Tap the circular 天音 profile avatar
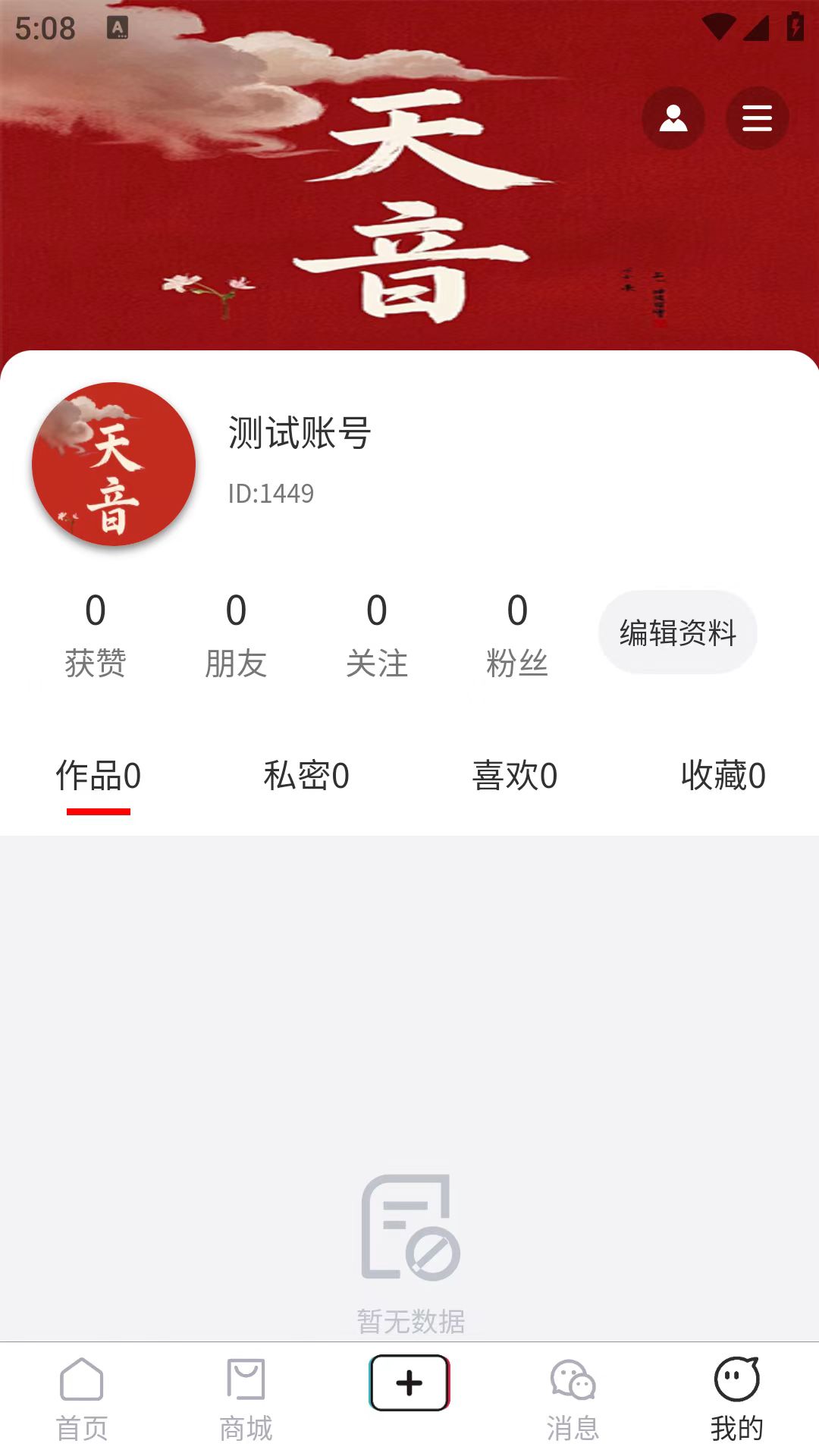Viewport: 819px width, 1456px height. (112, 463)
